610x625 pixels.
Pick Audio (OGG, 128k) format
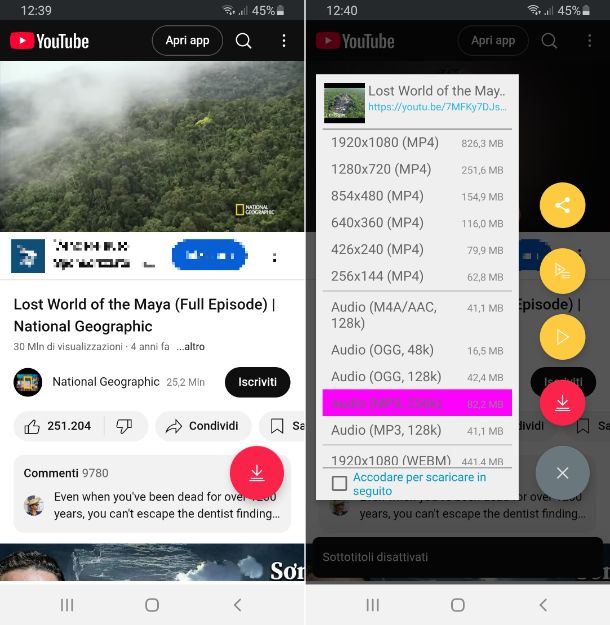pos(417,377)
